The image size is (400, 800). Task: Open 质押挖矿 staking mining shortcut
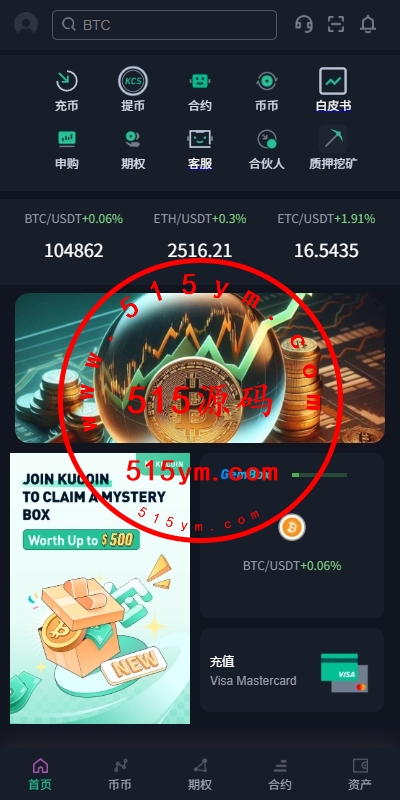pos(333,149)
